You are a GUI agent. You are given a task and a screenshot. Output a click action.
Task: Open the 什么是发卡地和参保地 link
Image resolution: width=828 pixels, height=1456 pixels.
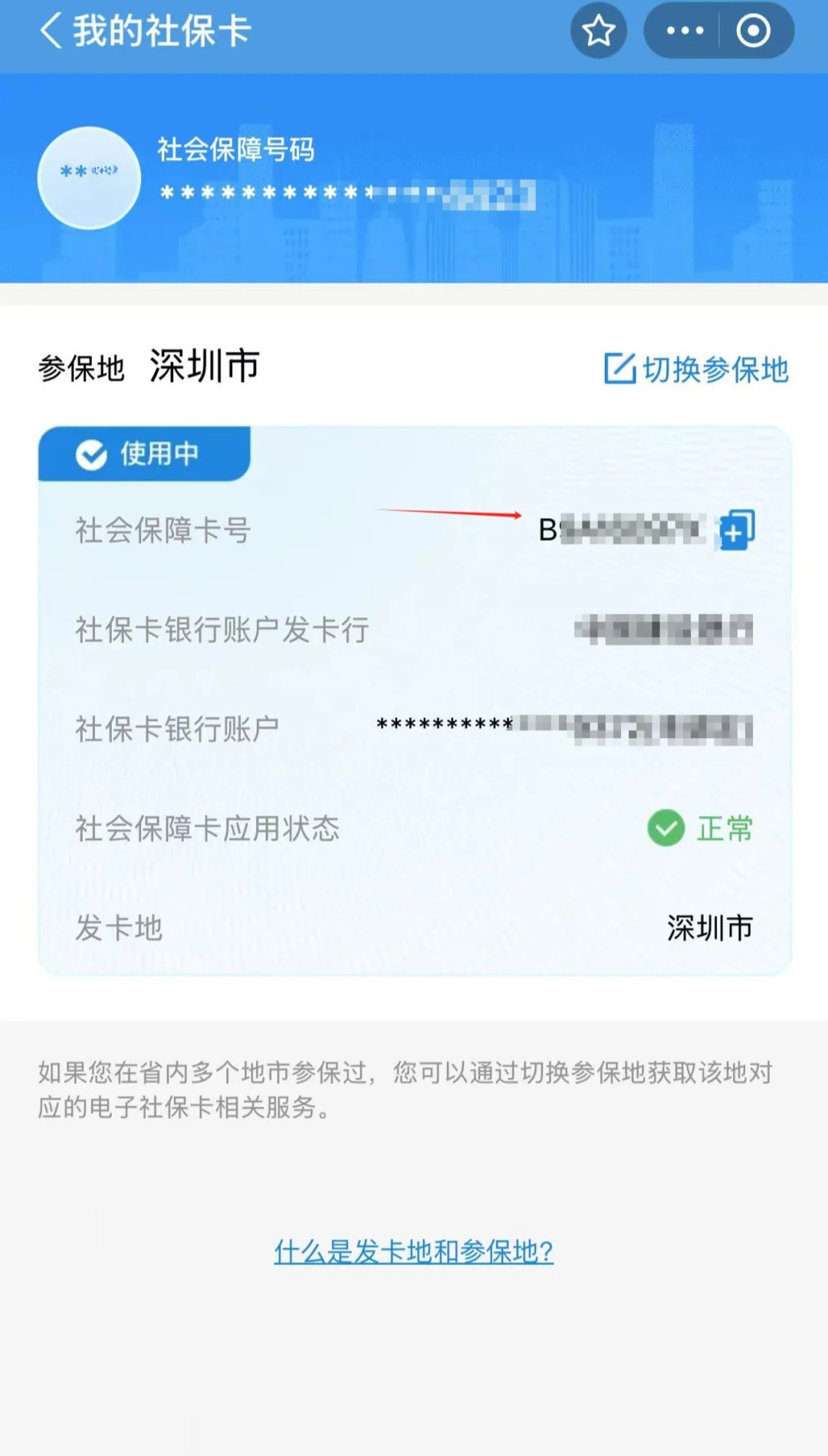414,1252
